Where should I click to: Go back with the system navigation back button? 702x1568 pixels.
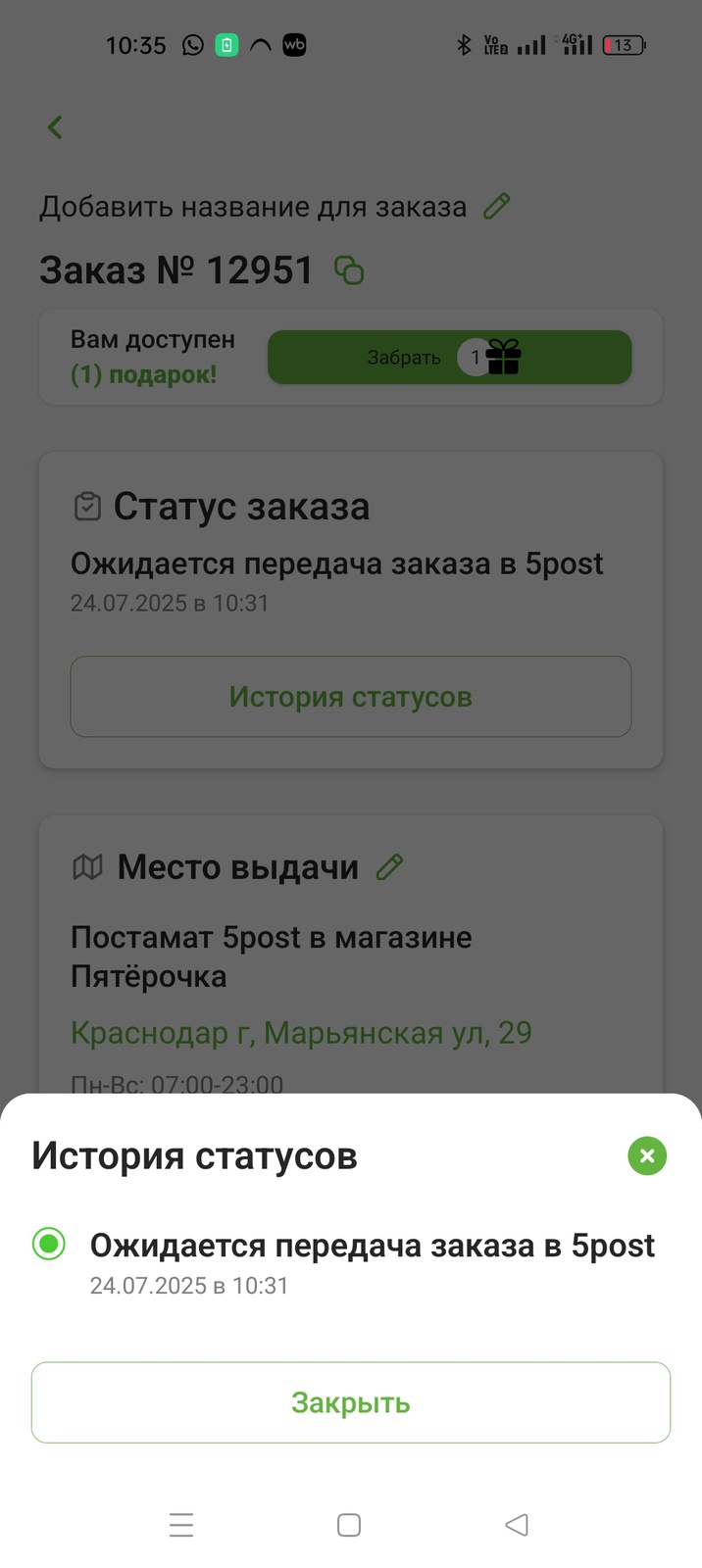click(517, 1525)
